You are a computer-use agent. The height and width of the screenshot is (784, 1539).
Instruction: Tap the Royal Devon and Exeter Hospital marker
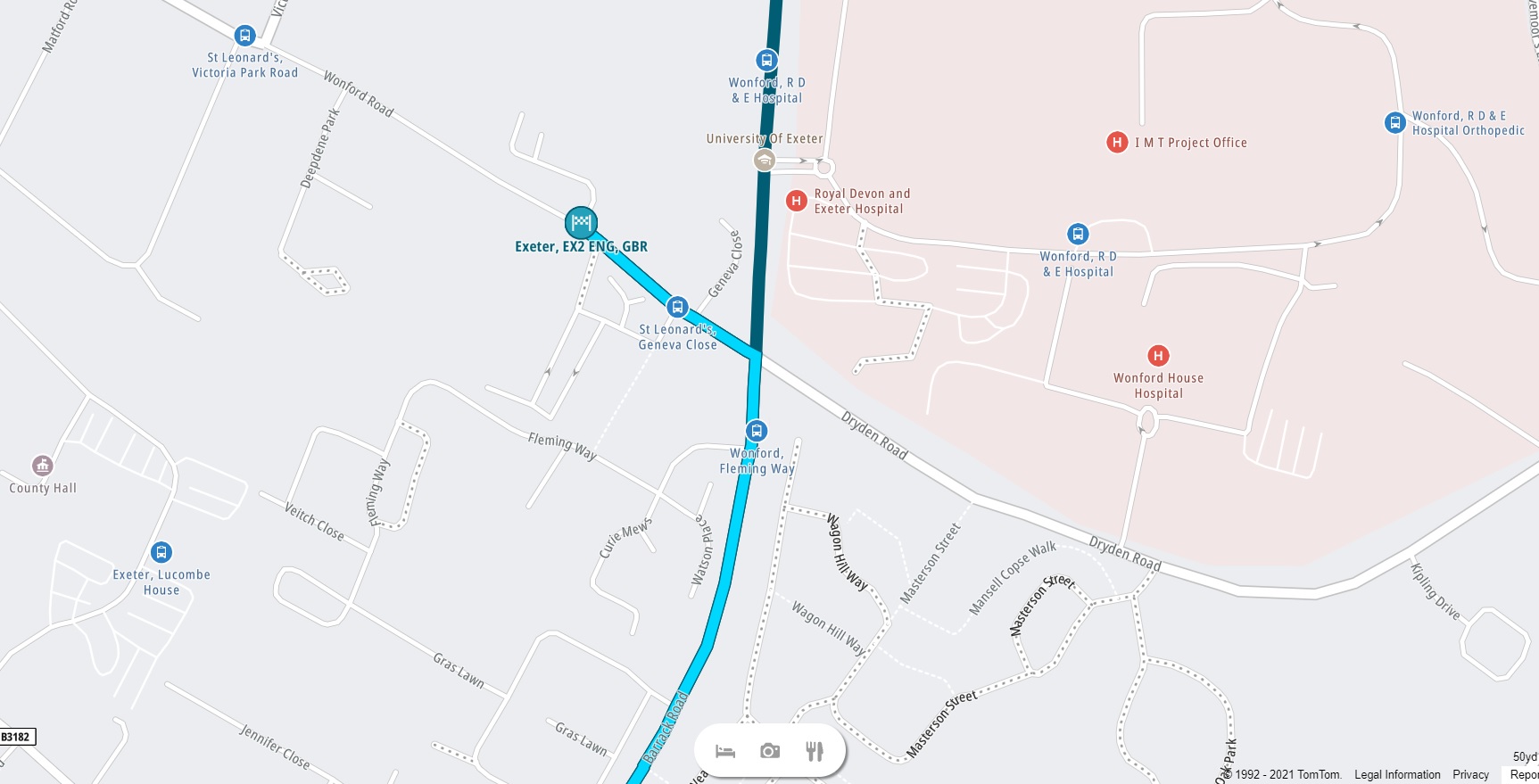797,201
